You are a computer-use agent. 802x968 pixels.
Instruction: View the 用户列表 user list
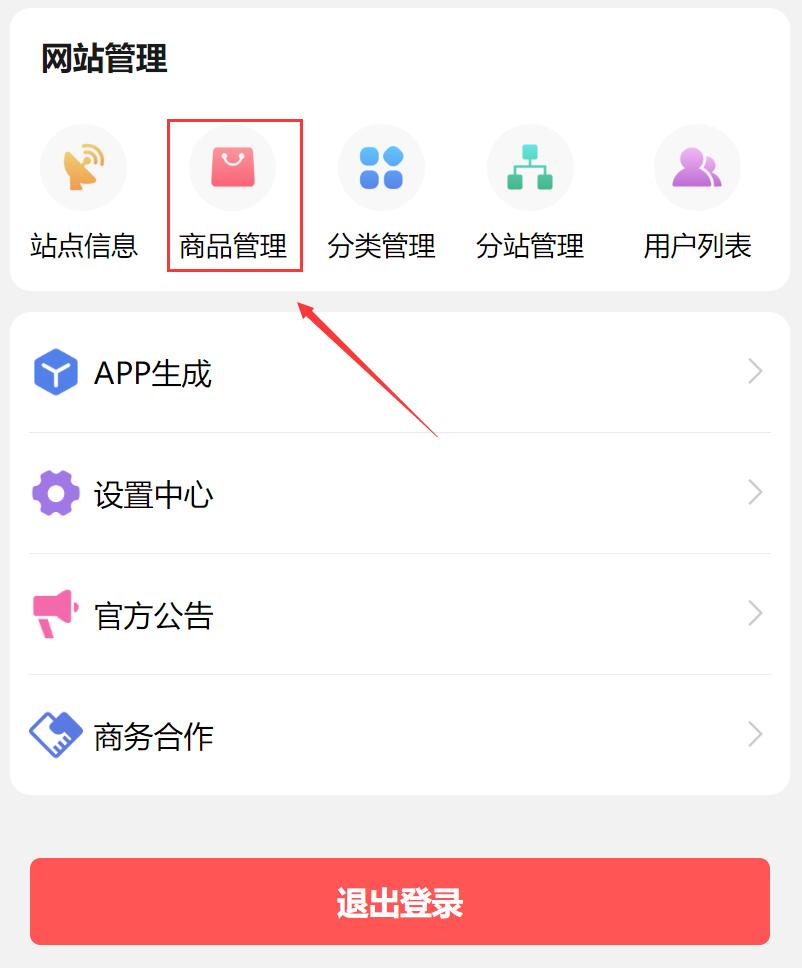pyautogui.click(x=697, y=190)
